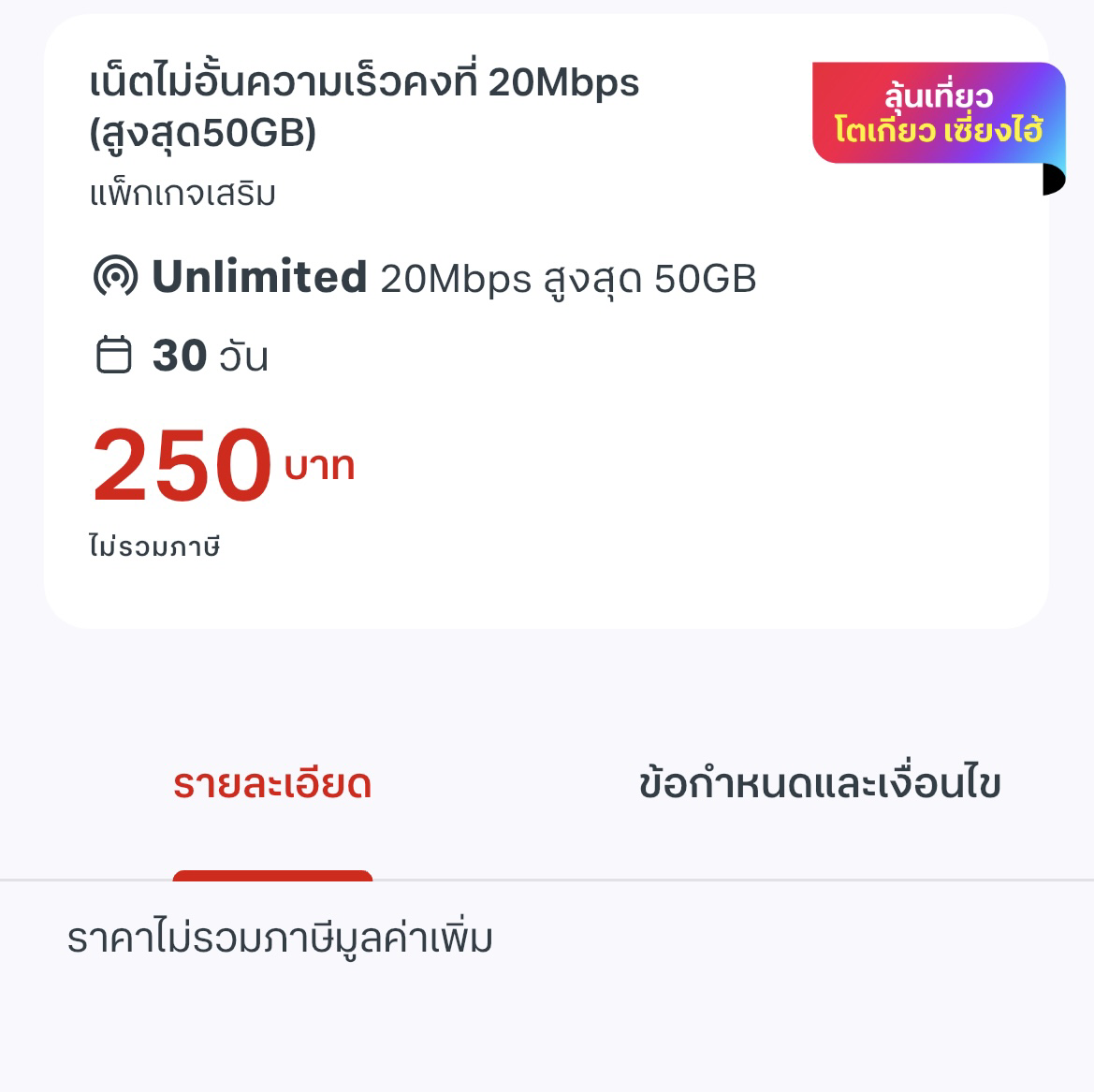The width and height of the screenshot is (1094, 1092).
Task: Switch to the ข้อกำหนดและเงื่อนไข tab
Action: click(820, 784)
